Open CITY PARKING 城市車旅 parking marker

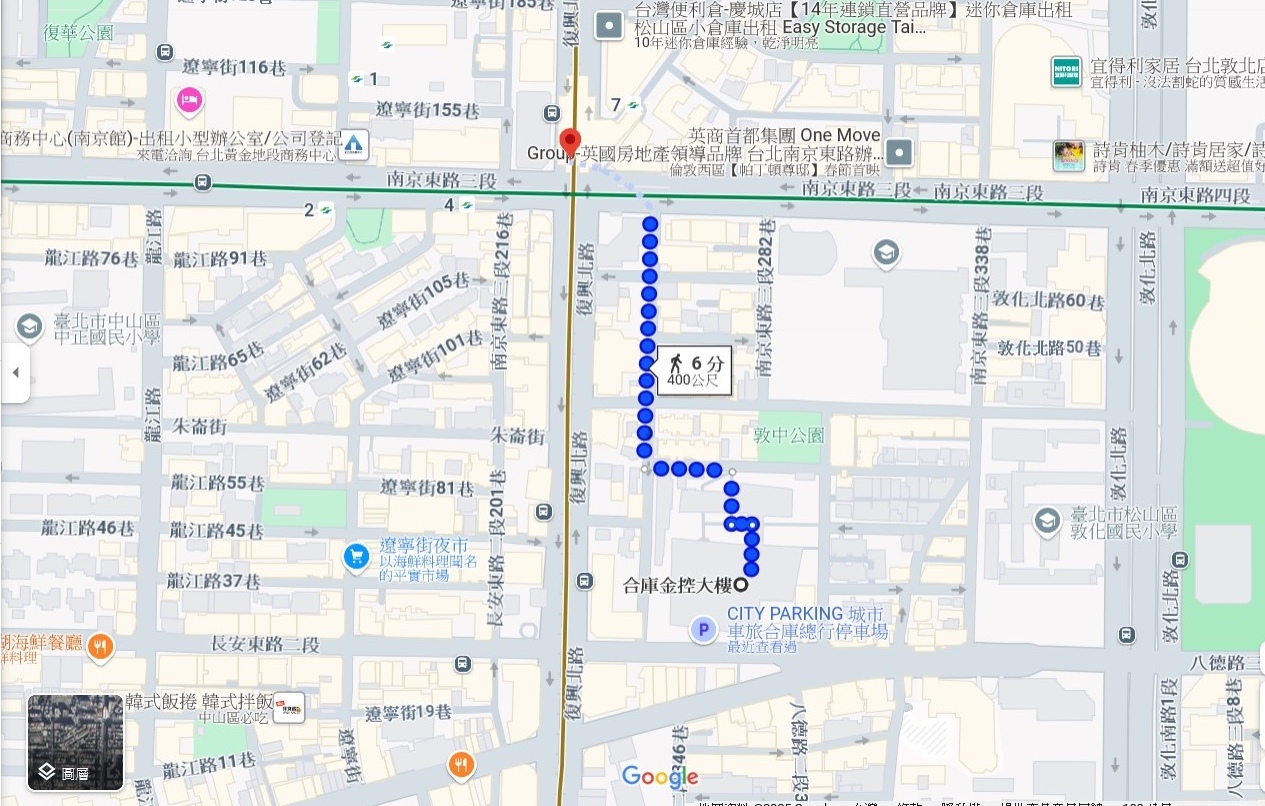[x=704, y=629]
